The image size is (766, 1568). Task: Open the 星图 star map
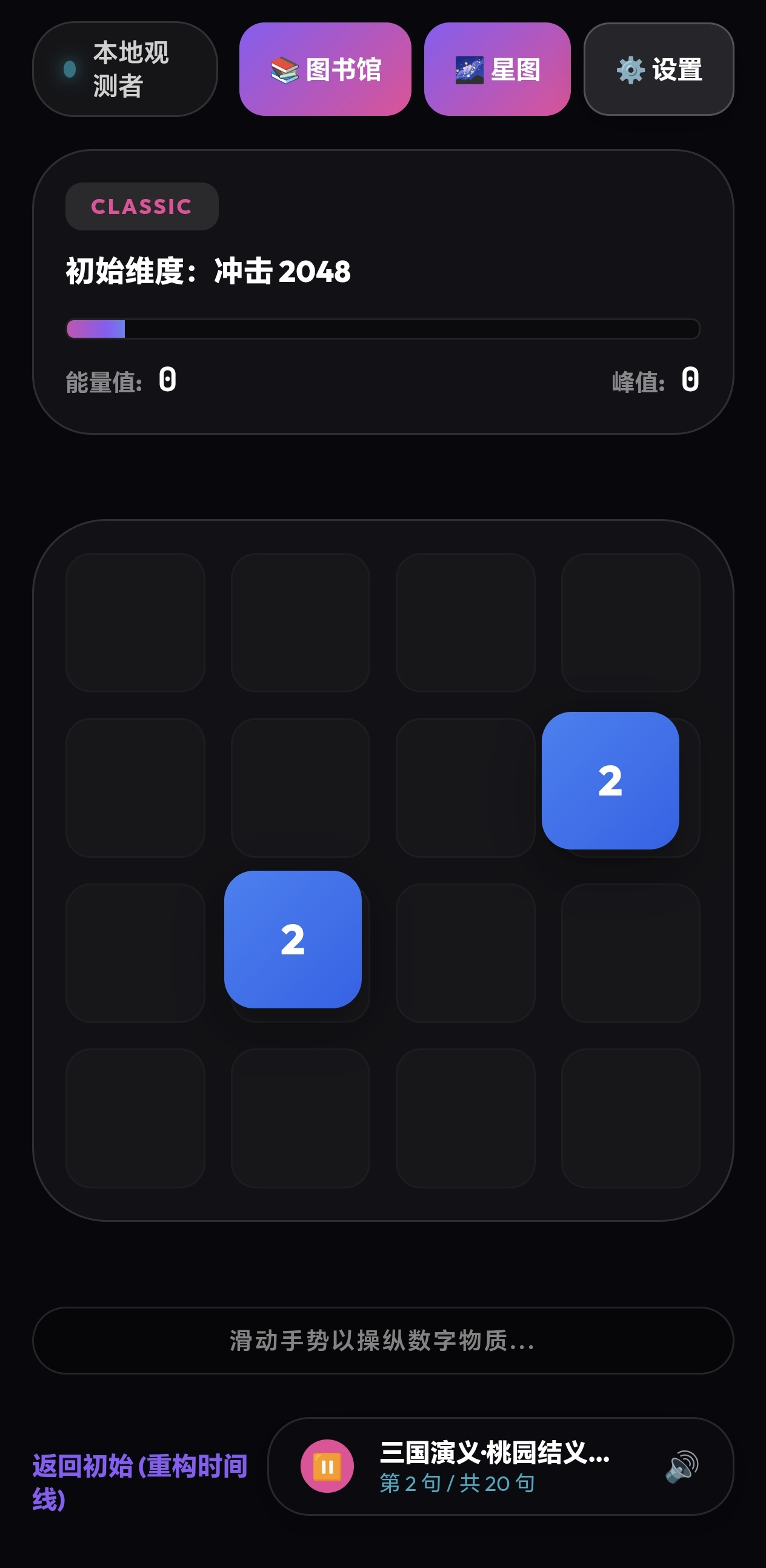tap(497, 69)
